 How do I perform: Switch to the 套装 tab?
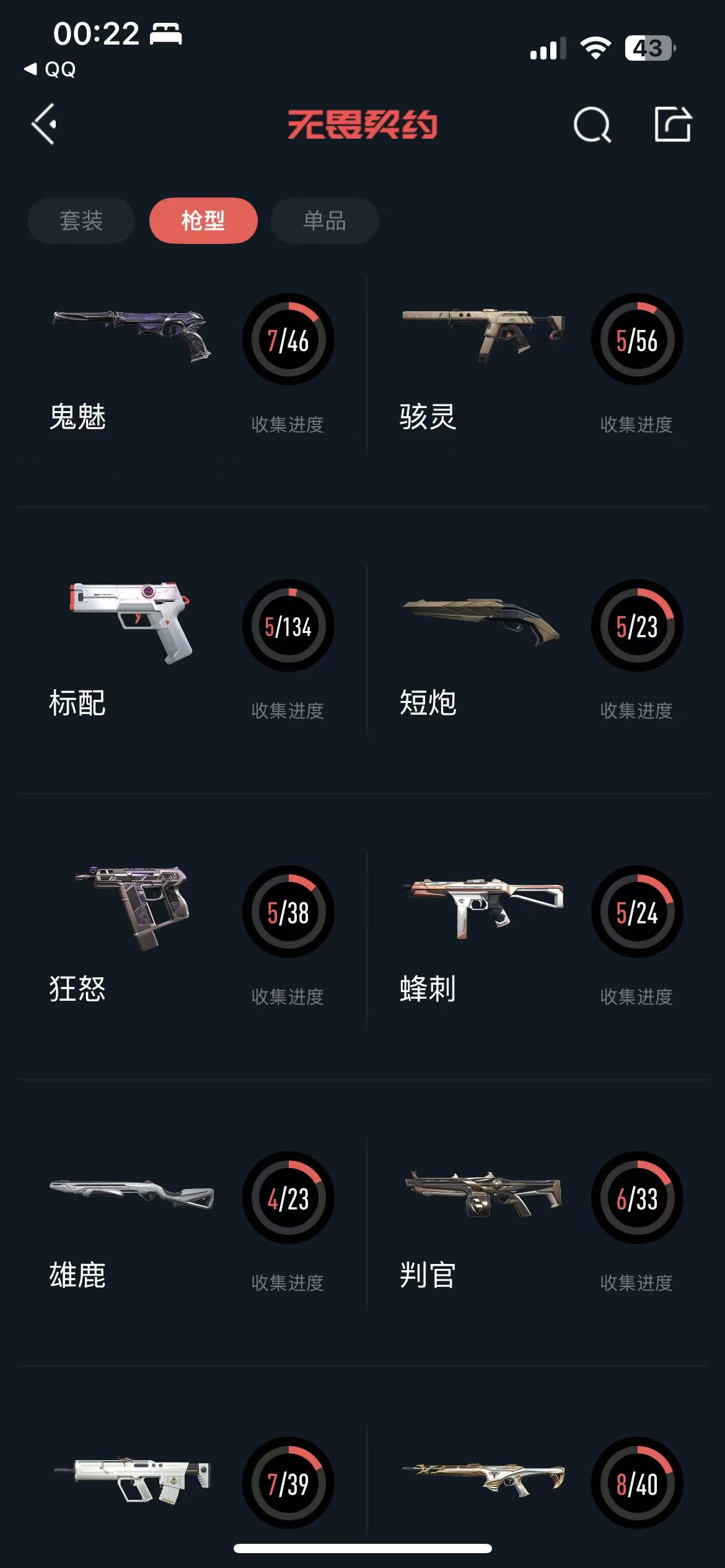pyautogui.click(x=81, y=221)
